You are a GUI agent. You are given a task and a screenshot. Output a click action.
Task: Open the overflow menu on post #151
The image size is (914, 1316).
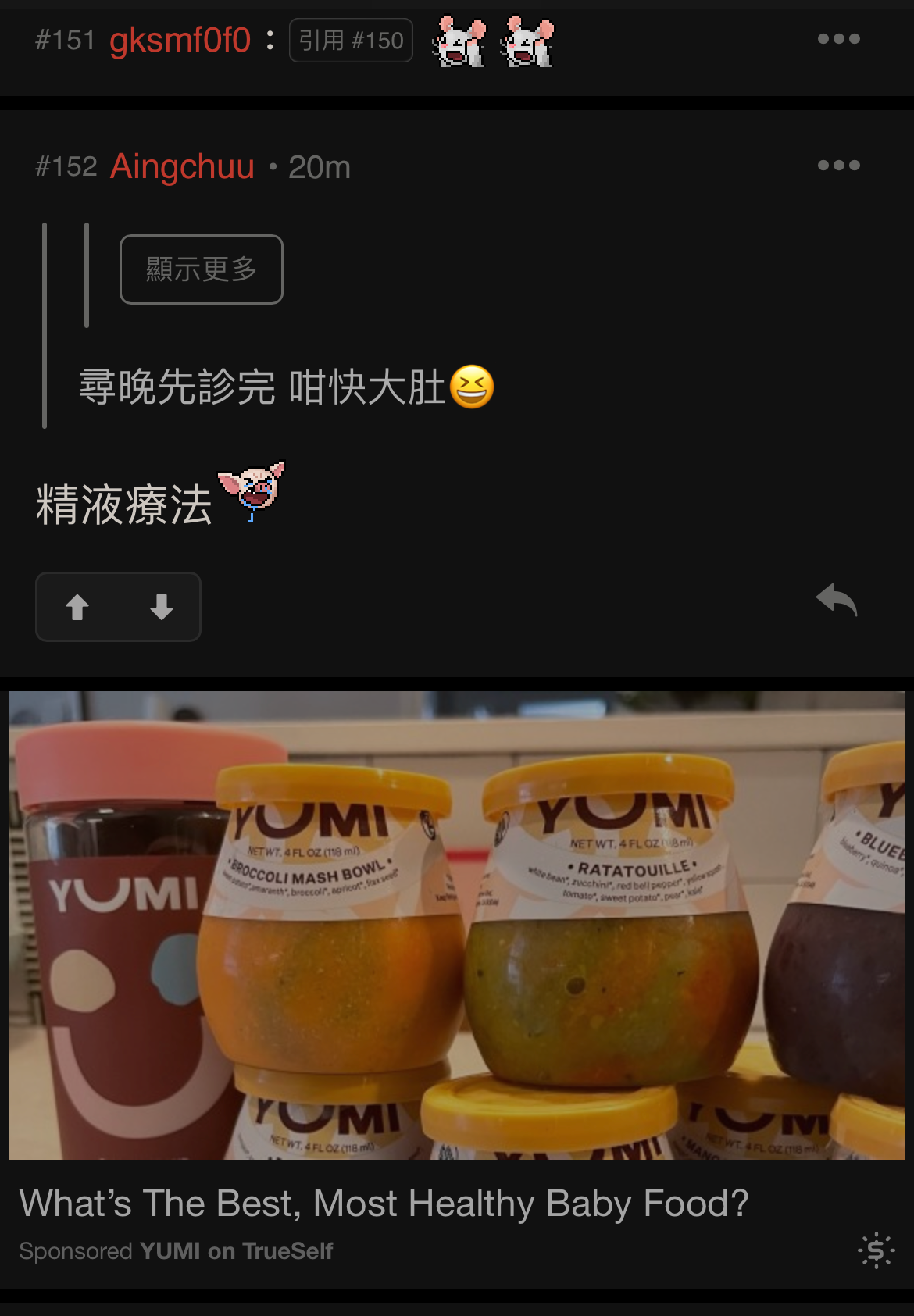click(x=838, y=39)
